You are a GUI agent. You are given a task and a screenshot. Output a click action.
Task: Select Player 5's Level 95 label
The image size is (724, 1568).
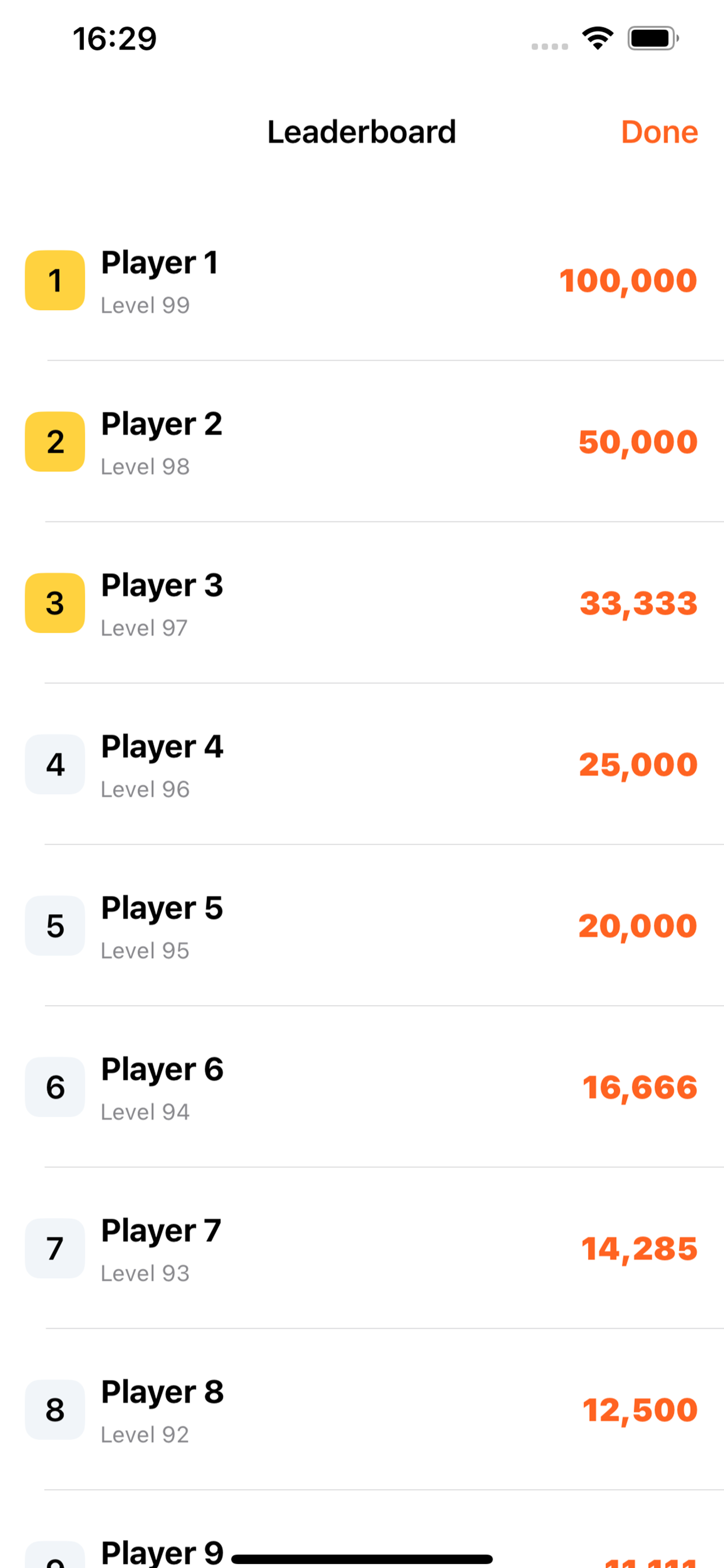[145, 950]
